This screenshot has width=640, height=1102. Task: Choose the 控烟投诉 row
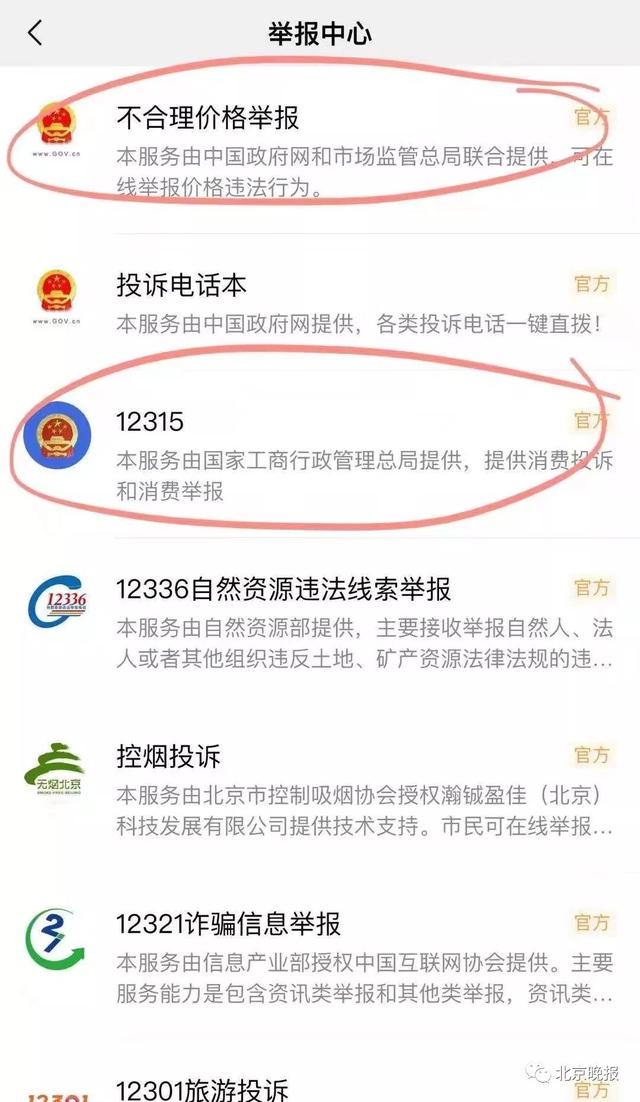(x=320, y=790)
